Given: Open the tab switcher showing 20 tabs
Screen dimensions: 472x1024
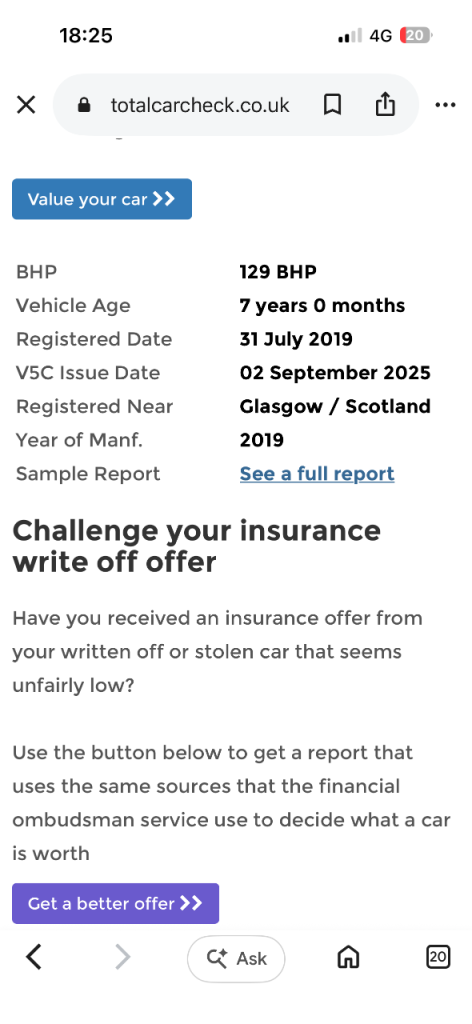Looking at the screenshot, I should coord(437,957).
